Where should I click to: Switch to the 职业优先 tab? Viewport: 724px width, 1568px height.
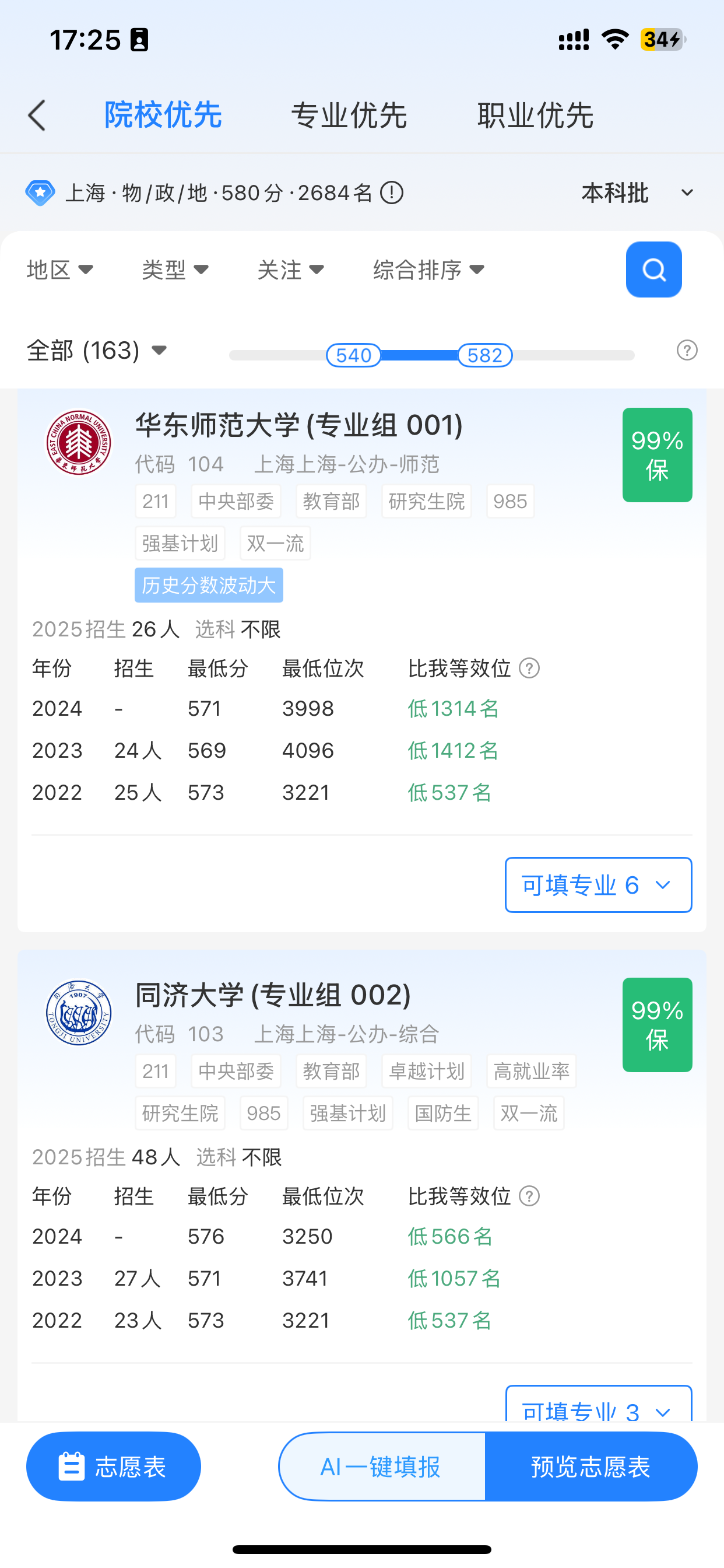pos(535,115)
